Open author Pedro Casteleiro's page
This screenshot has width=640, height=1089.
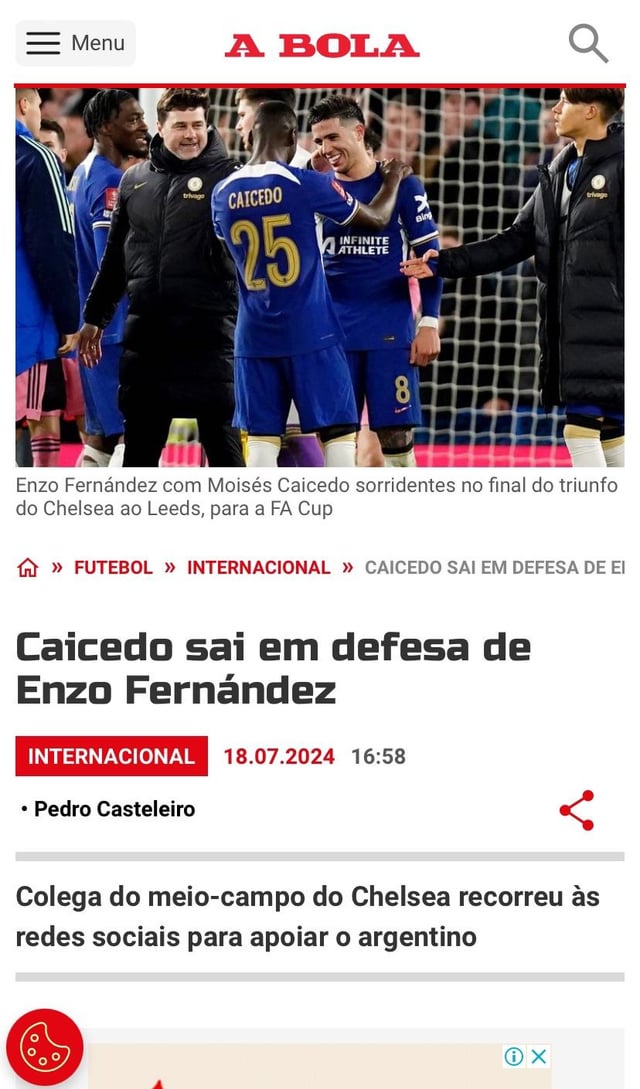point(114,809)
